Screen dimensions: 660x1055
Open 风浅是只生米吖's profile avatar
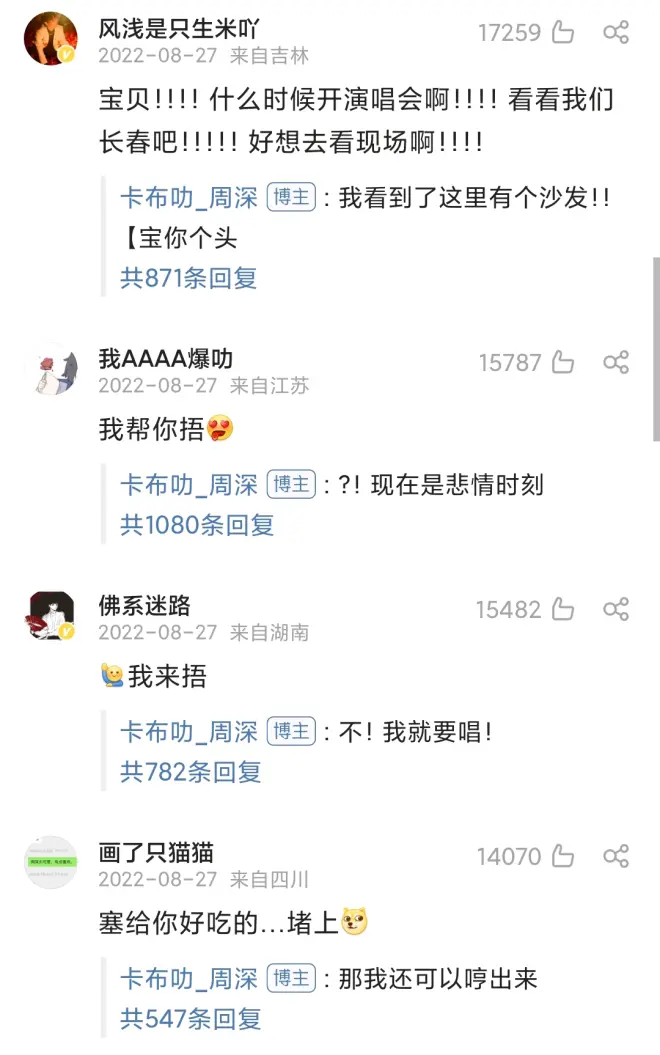[50, 39]
